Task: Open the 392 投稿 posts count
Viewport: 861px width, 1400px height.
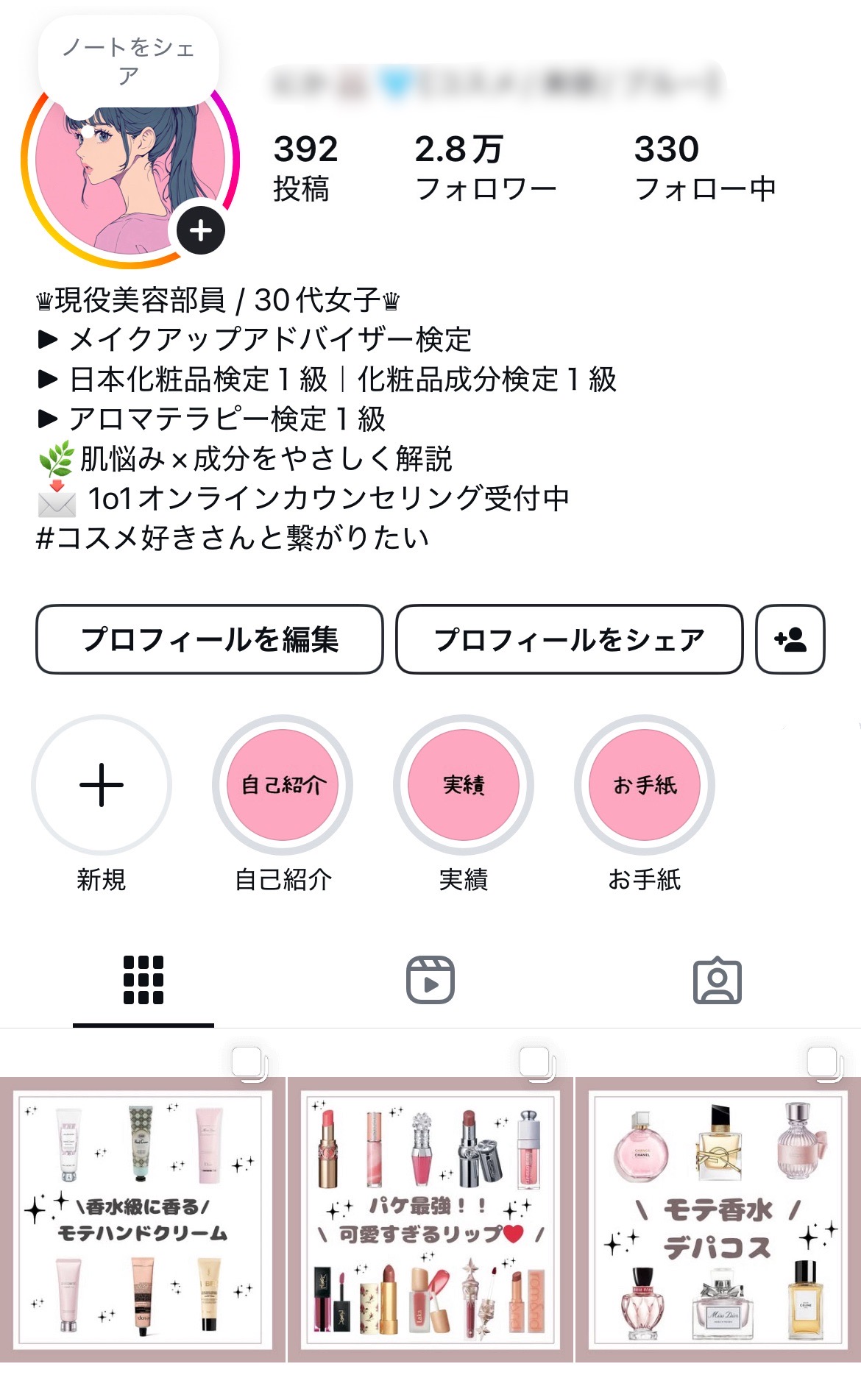Action: [x=305, y=168]
